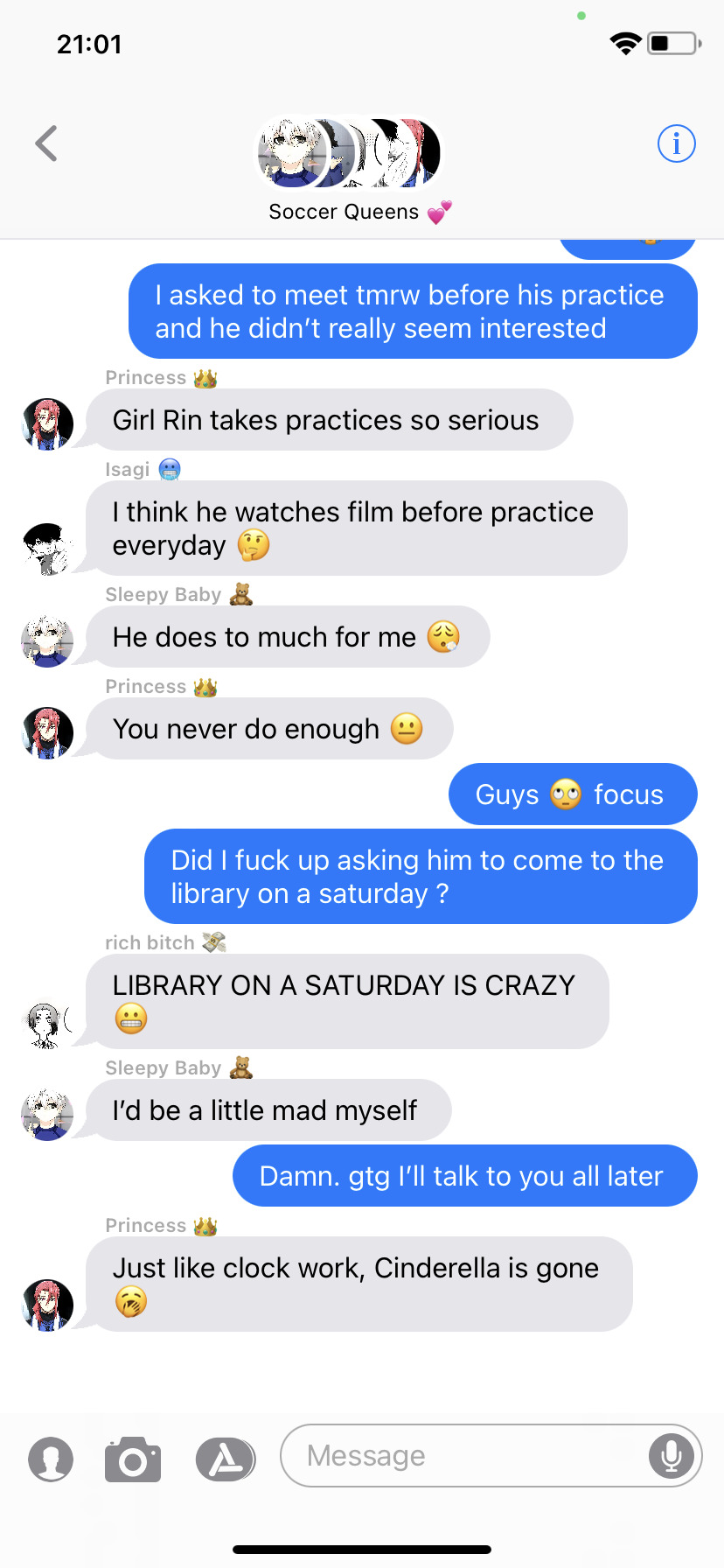Open the camera to take a photo
The width and height of the screenshot is (724, 1568).
[x=132, y=1459]
